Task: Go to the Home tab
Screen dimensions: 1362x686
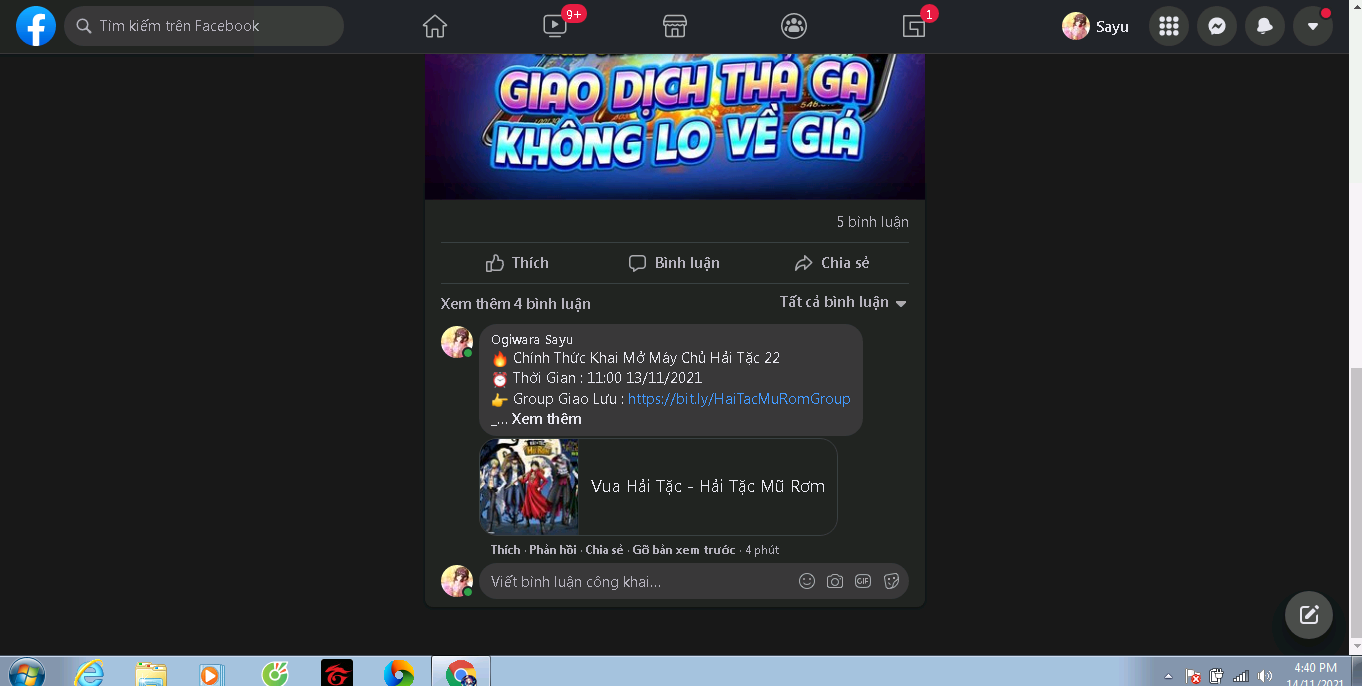Action: pyautogui.click(x=434, y=26)
